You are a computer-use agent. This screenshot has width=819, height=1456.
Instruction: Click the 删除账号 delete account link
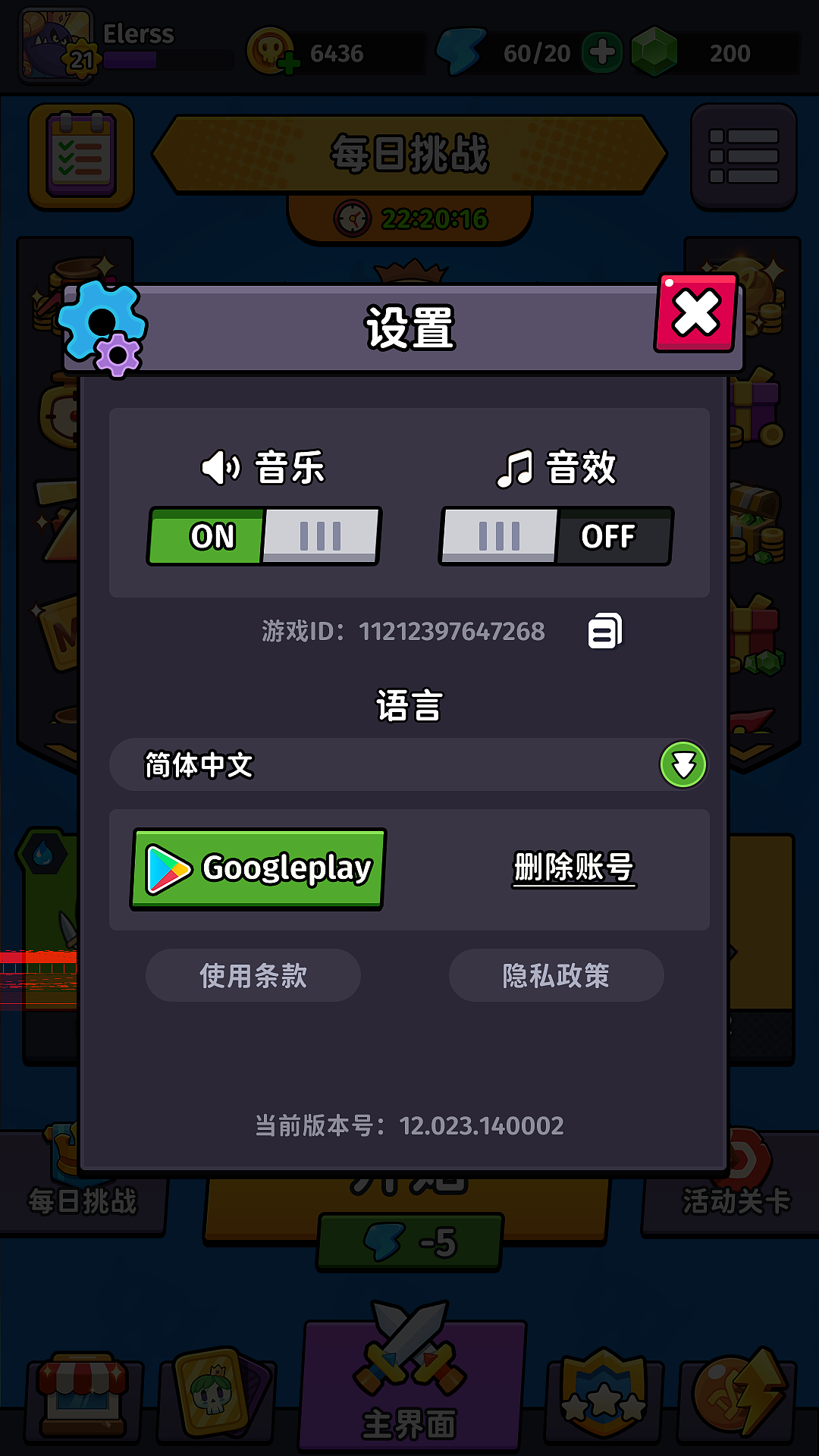point(575,870)
